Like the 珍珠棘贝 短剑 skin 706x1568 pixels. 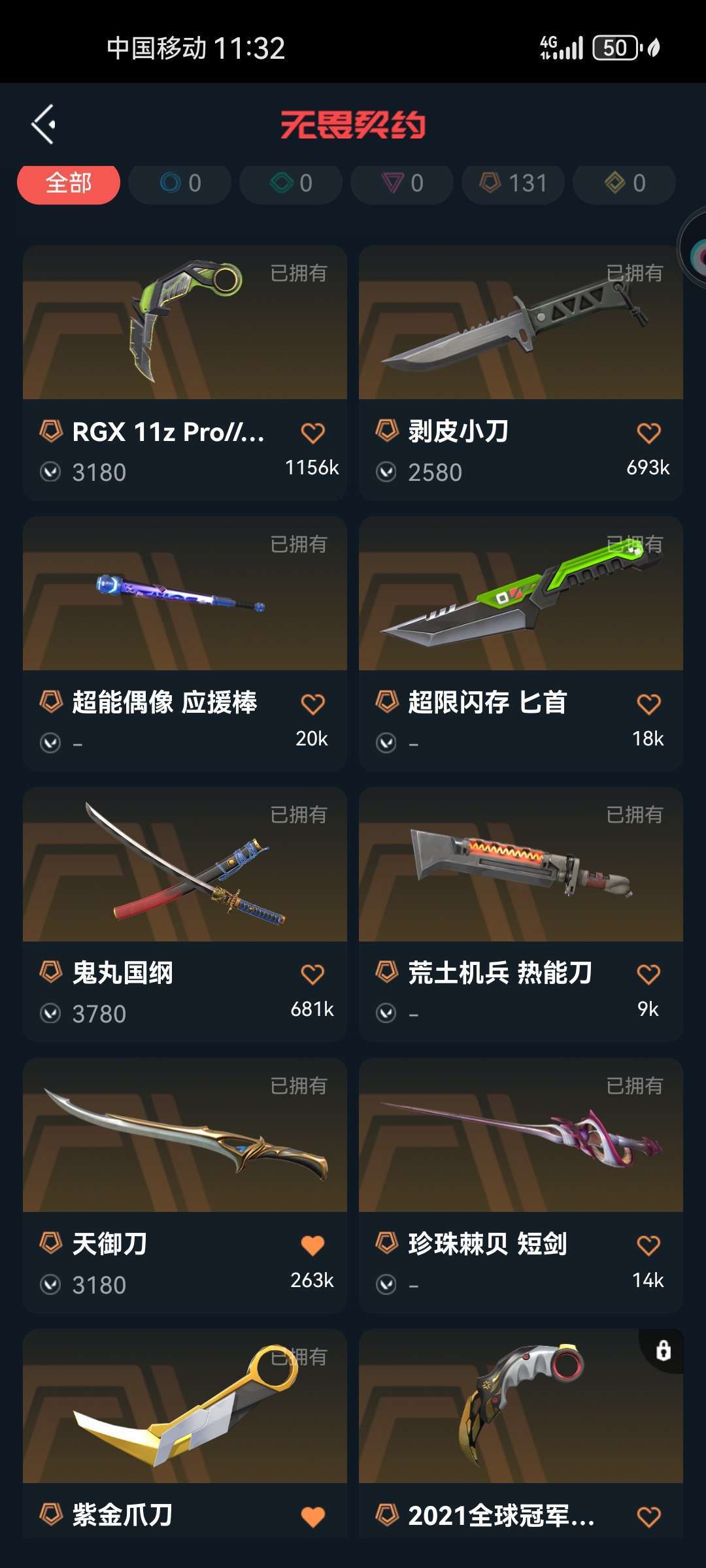coord(648,1245)
